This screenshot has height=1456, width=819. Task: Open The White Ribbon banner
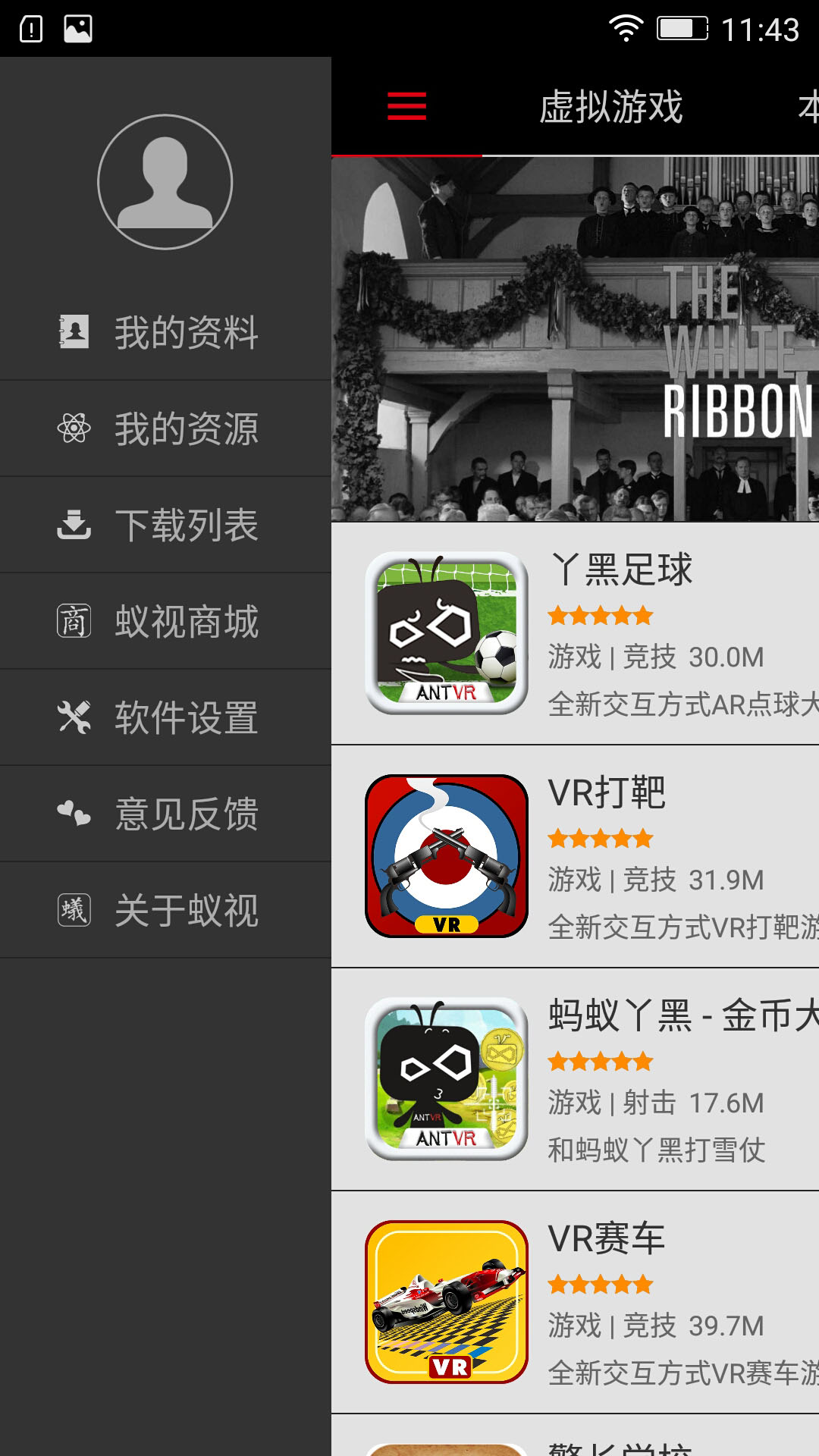[x=575, y=339]
